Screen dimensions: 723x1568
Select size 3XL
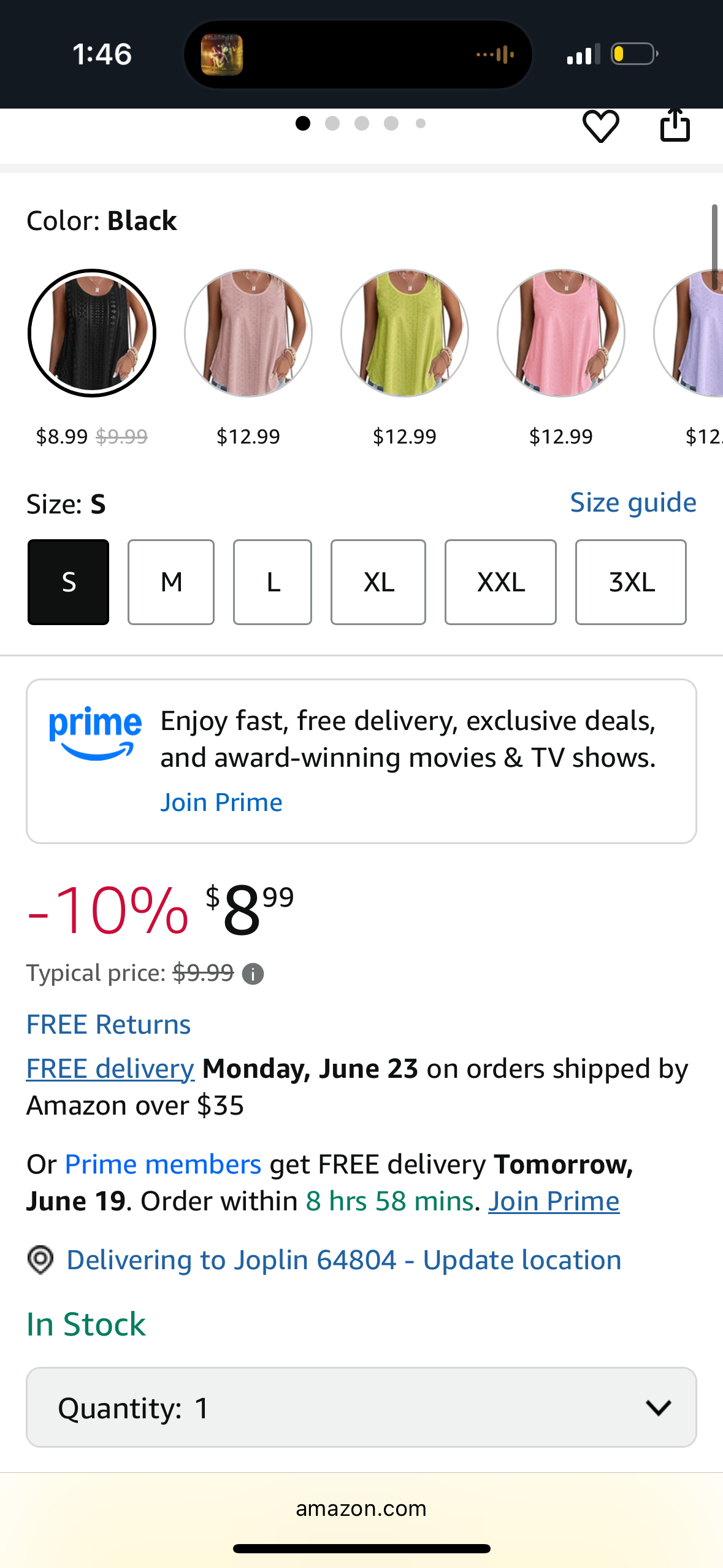630,582
